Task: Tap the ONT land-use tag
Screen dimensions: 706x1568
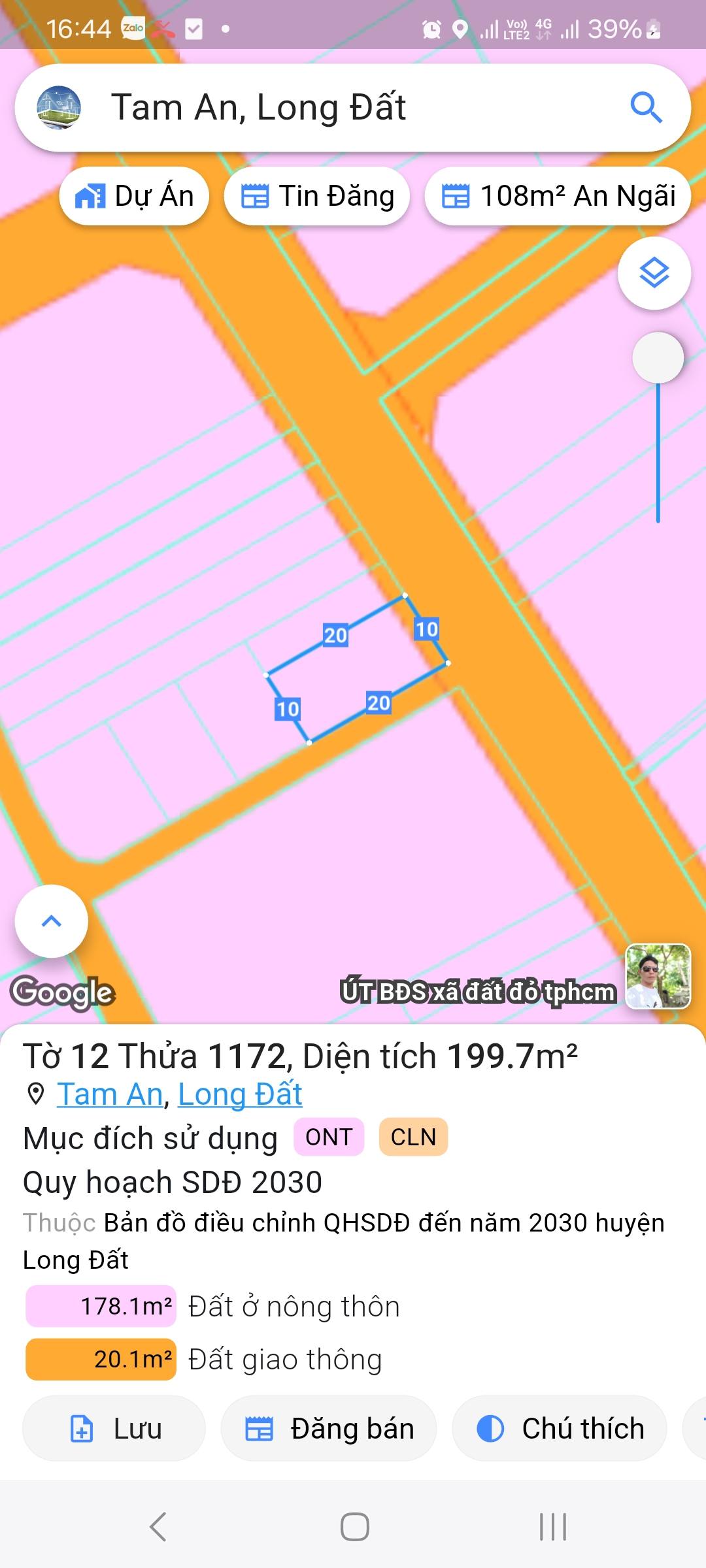Action: tap(329, 1137)
